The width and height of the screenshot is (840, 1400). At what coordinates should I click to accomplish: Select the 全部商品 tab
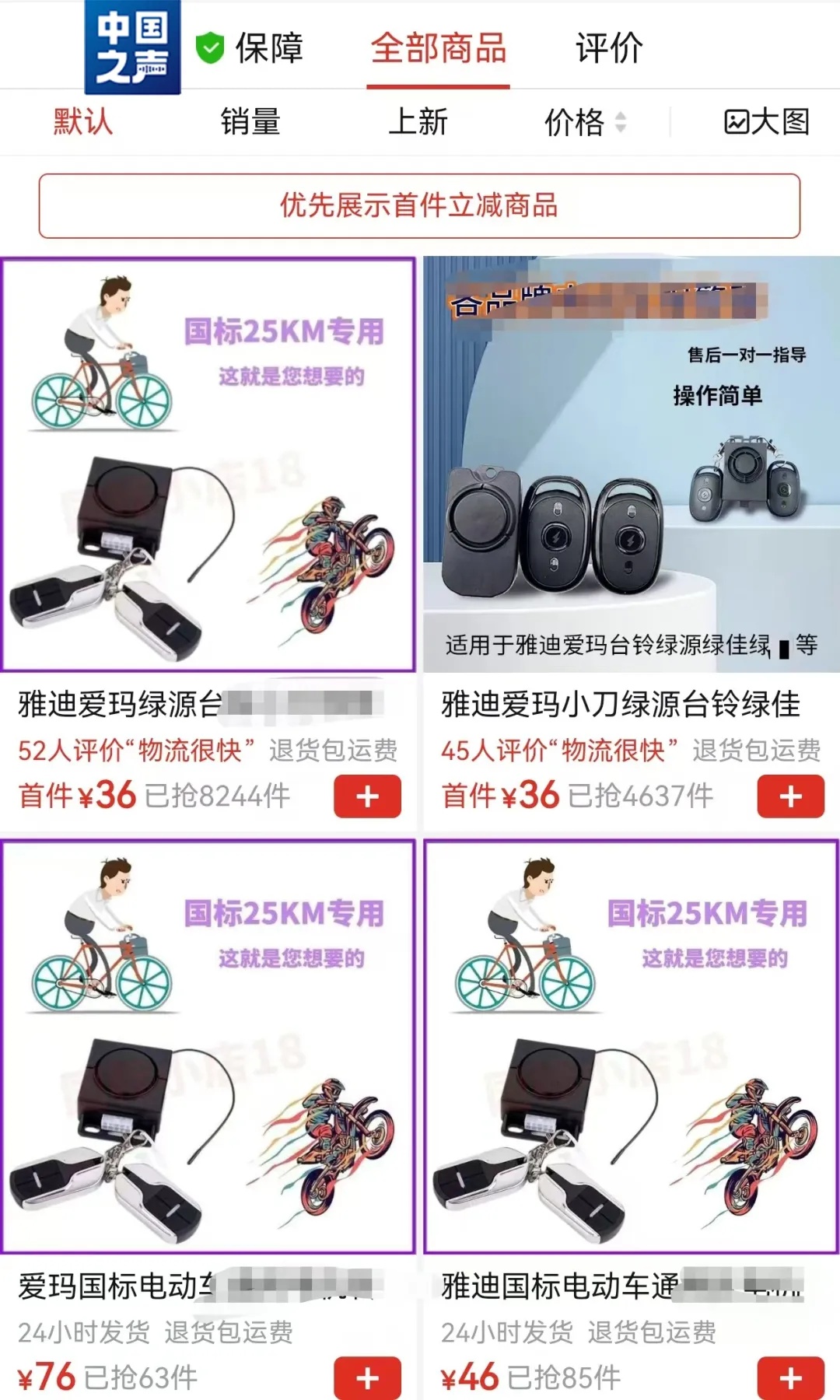point(438,48)
